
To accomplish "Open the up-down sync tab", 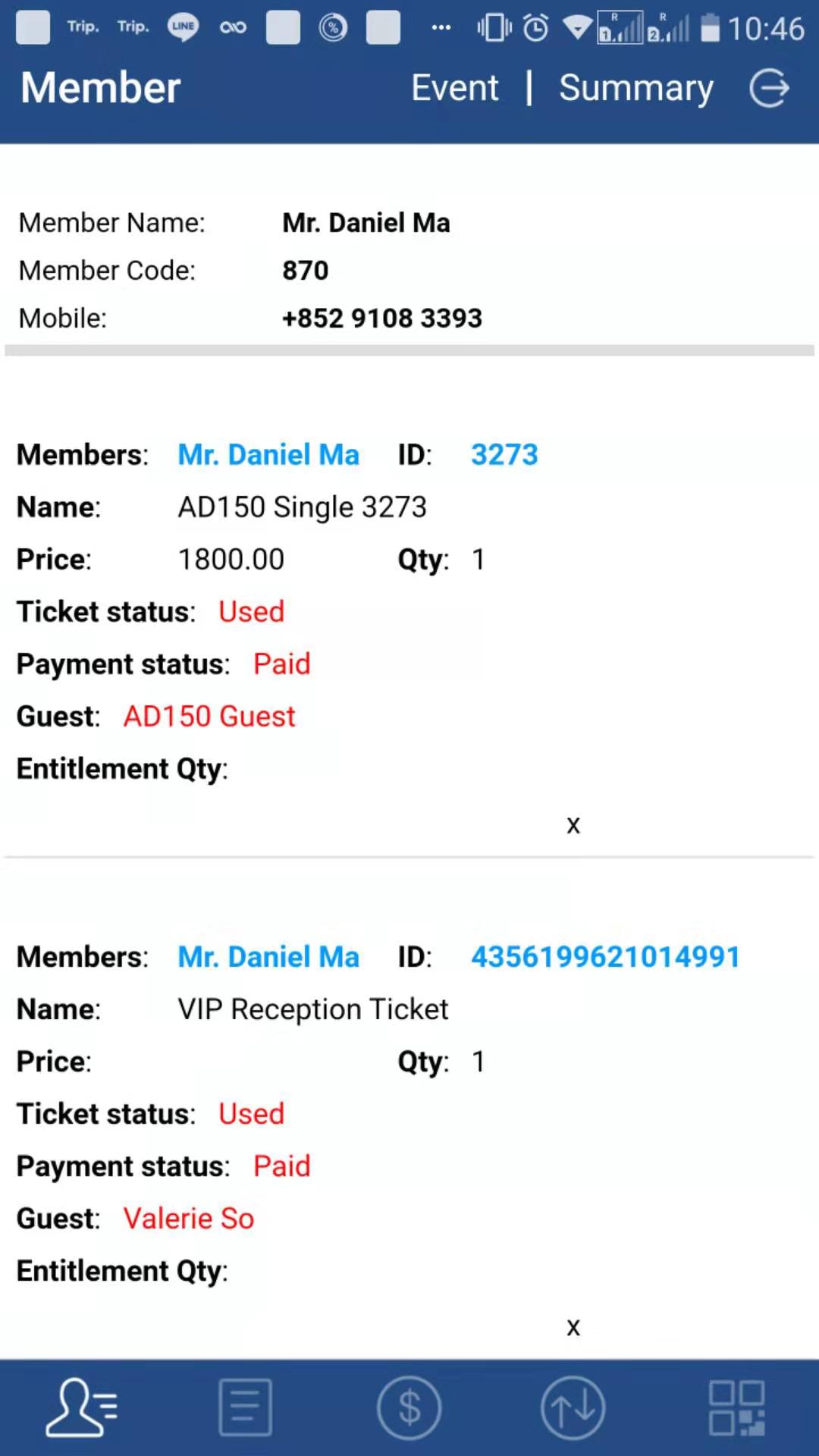I will pyautogui.click(x=573, y=1407).
